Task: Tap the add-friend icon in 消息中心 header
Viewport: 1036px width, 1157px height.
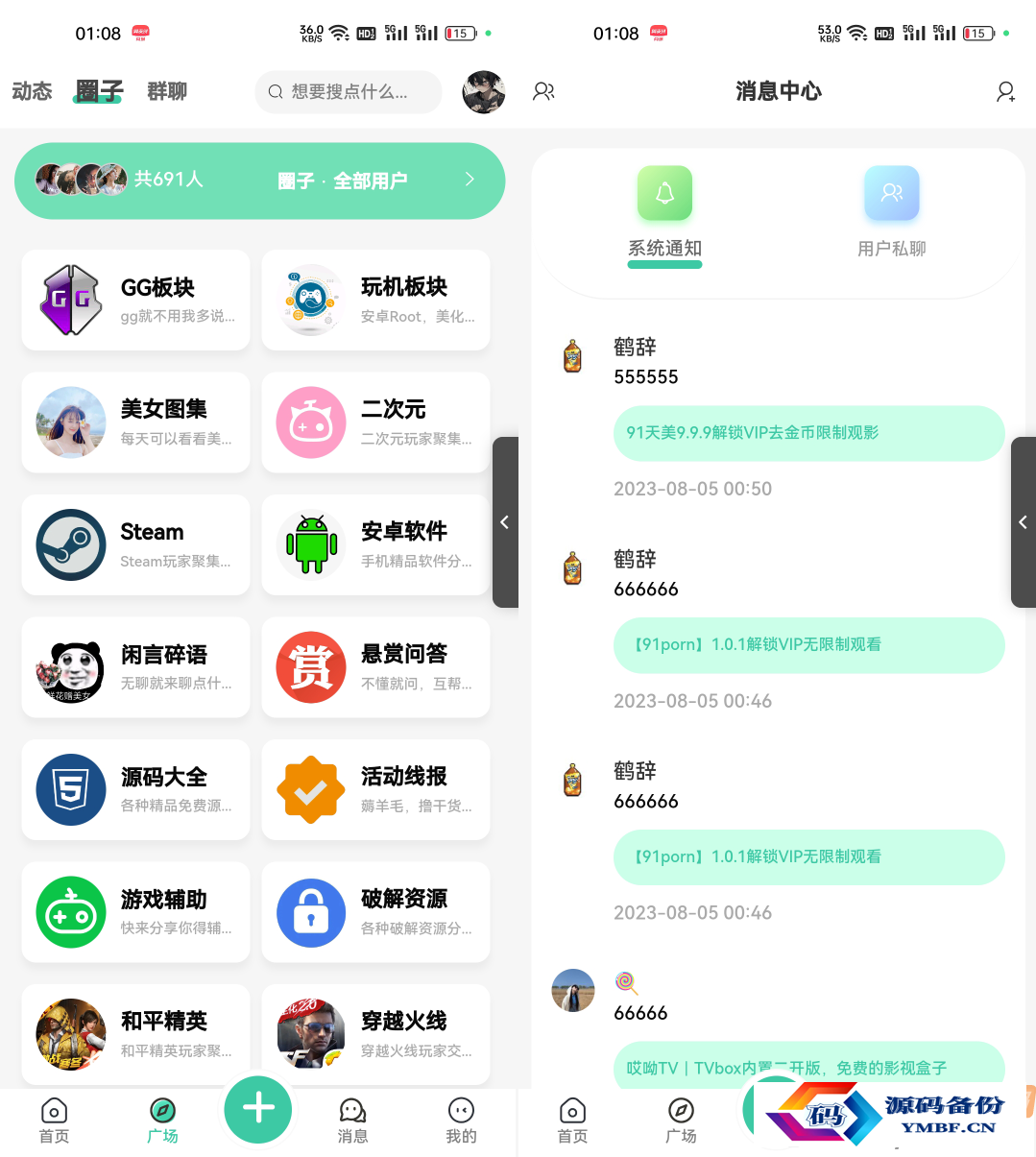Action: [x=1005, y=92]
